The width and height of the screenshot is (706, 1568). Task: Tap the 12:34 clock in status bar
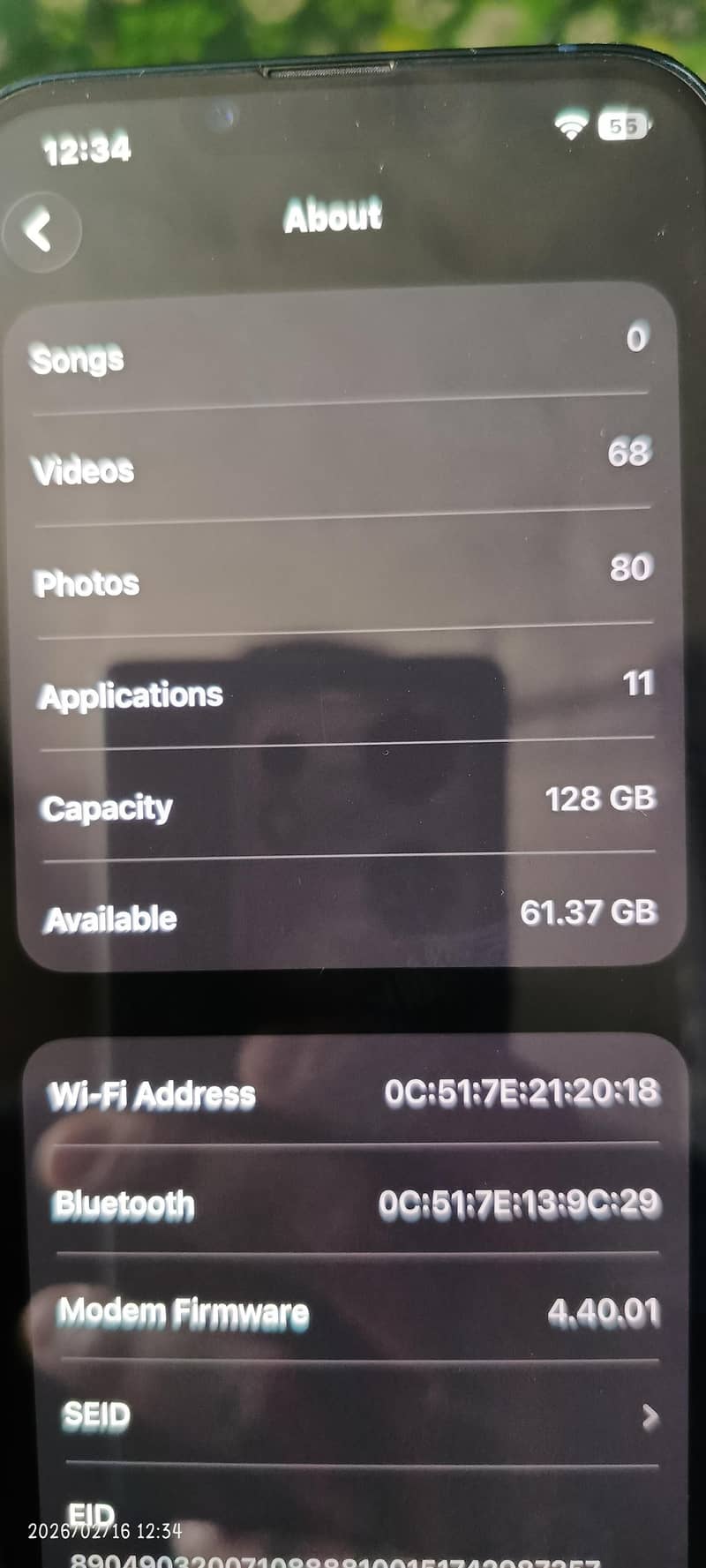[x=86, y=148]
